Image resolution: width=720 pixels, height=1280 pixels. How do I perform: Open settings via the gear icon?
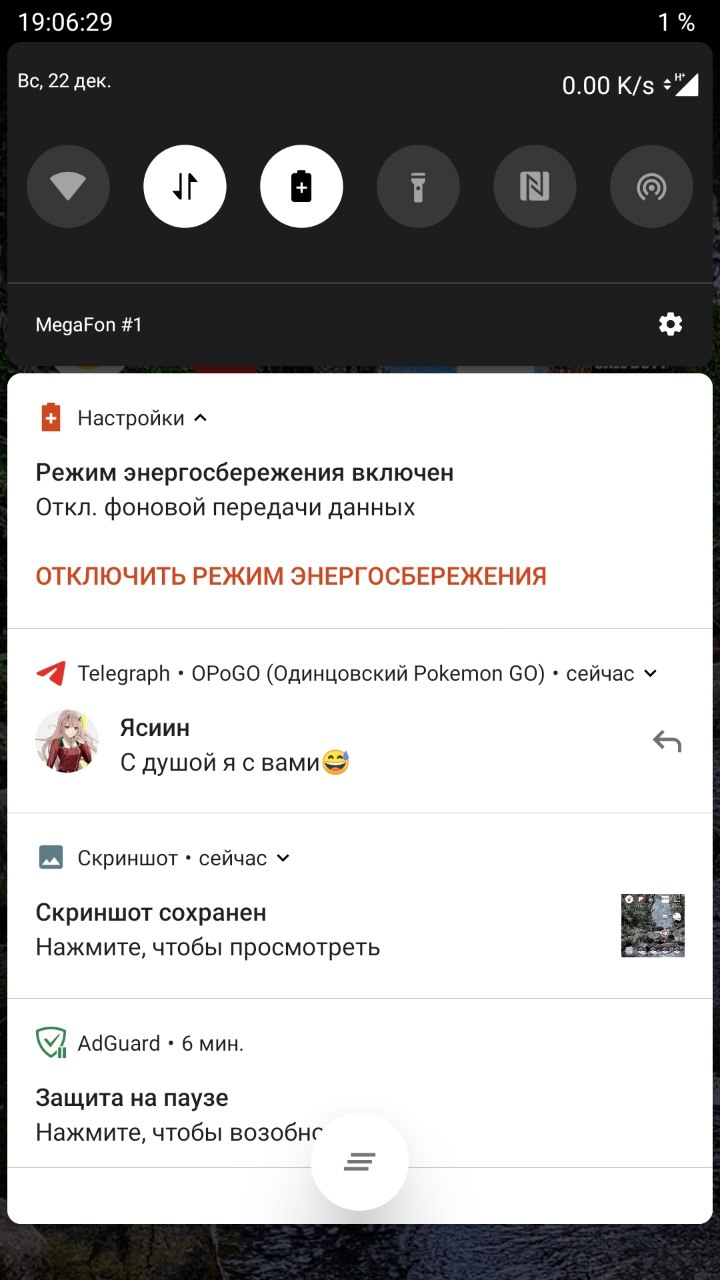point(670,324)
